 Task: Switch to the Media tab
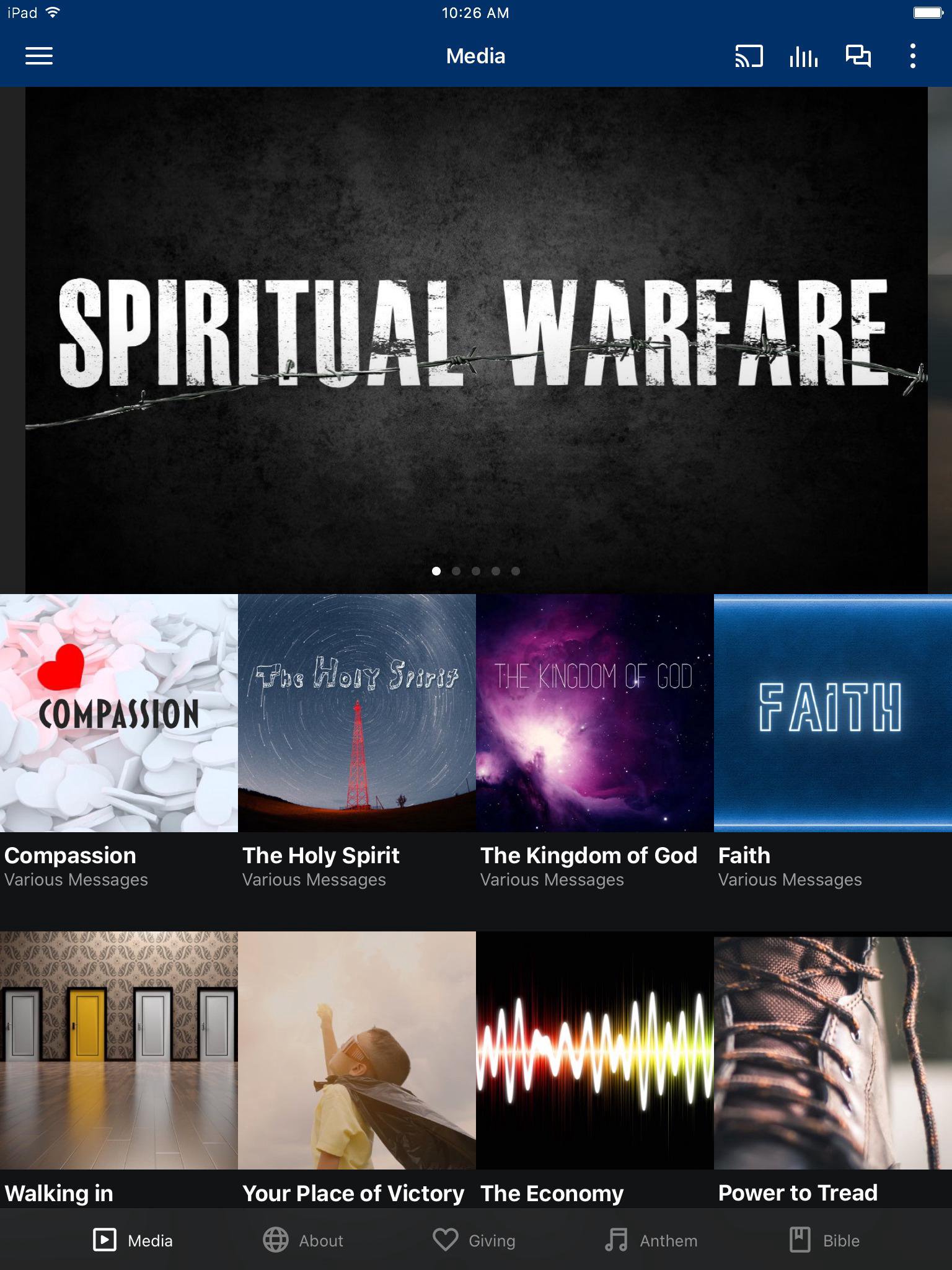coord(133,1240)
